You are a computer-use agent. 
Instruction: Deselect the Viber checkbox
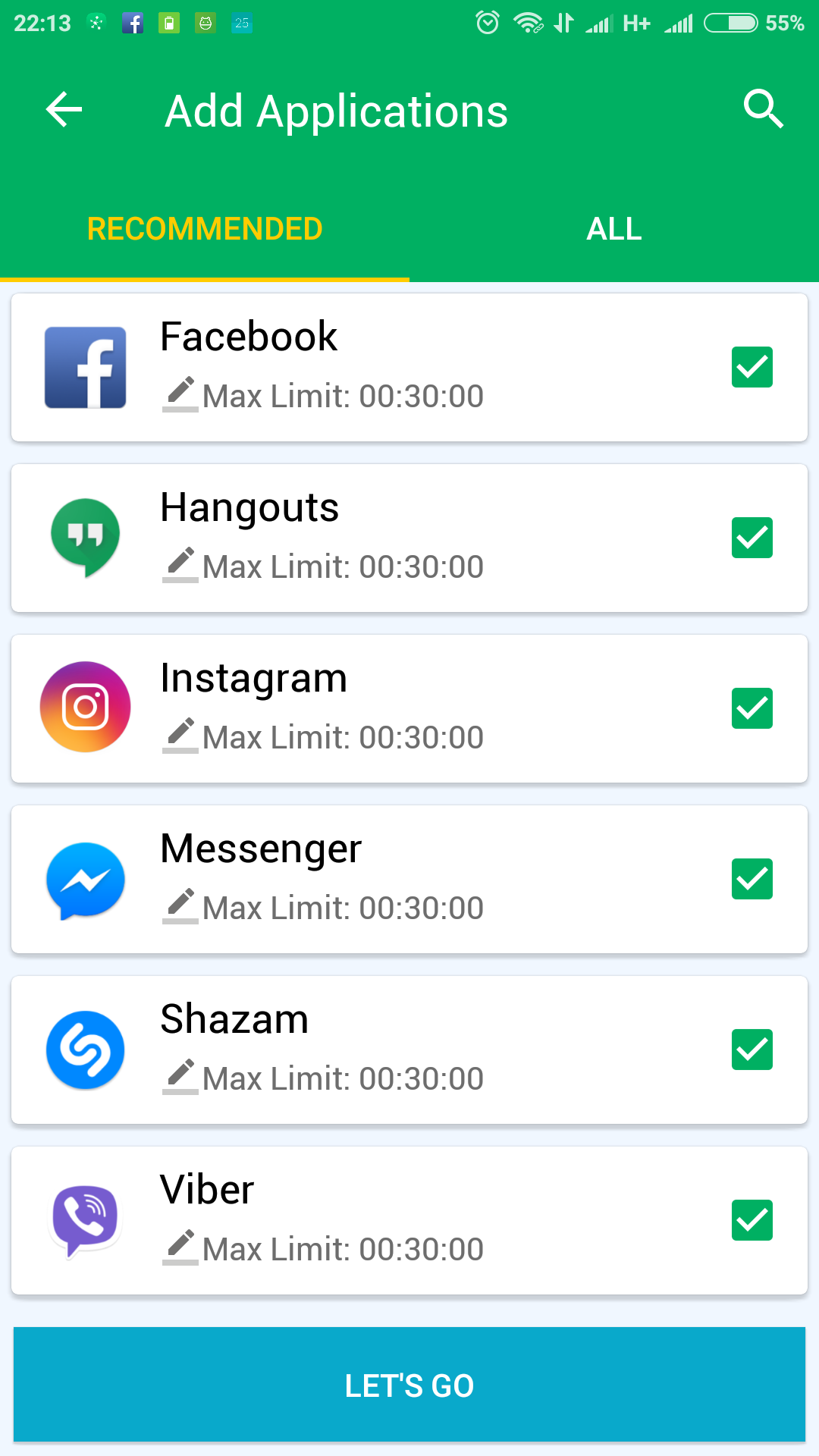(752, 1220)
